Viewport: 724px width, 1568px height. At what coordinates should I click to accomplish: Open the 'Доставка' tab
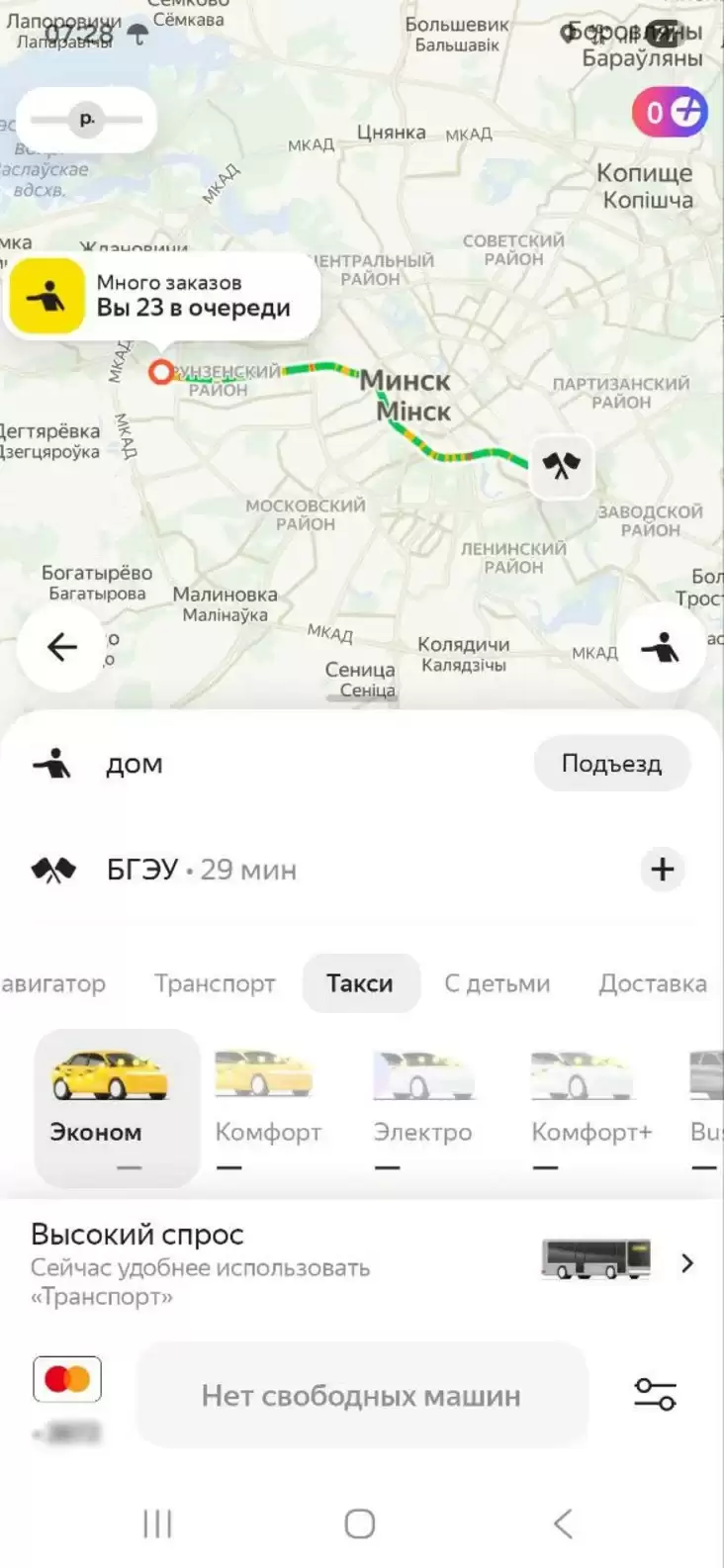coord(652,983)
